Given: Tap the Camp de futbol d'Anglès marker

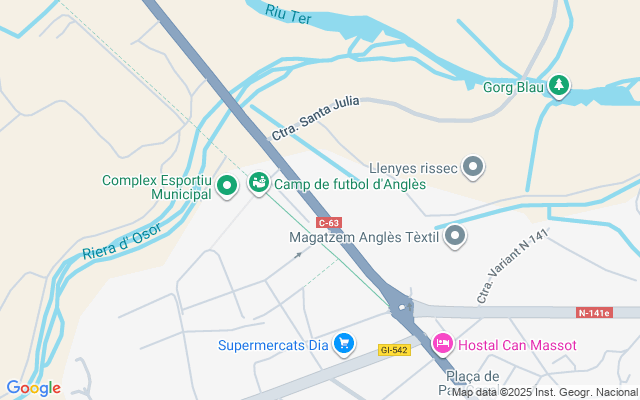Looking at the screenshot, I should click(259, 183).
